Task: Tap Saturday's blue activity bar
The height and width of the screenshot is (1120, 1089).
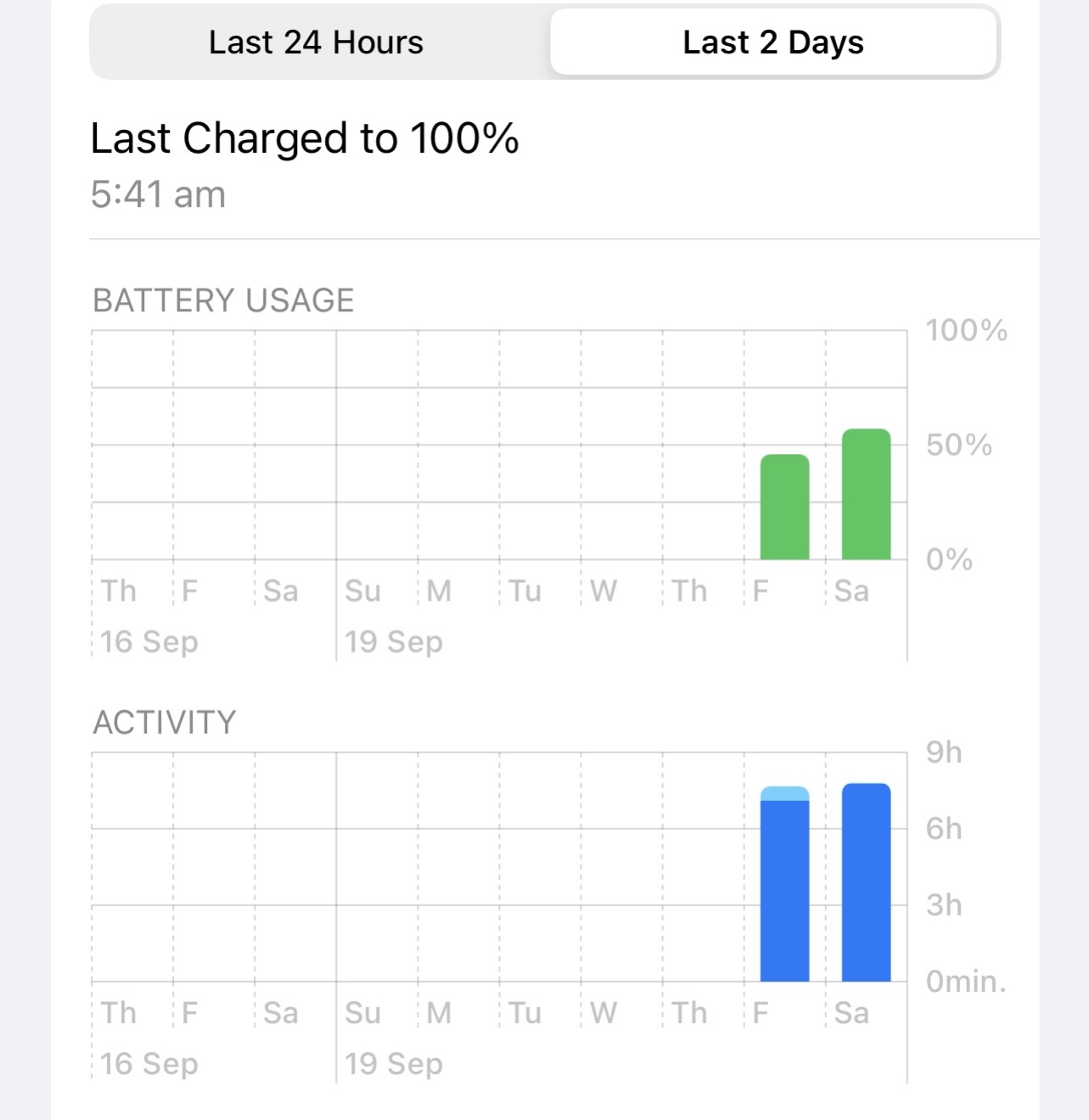Action: pos(866,882)
